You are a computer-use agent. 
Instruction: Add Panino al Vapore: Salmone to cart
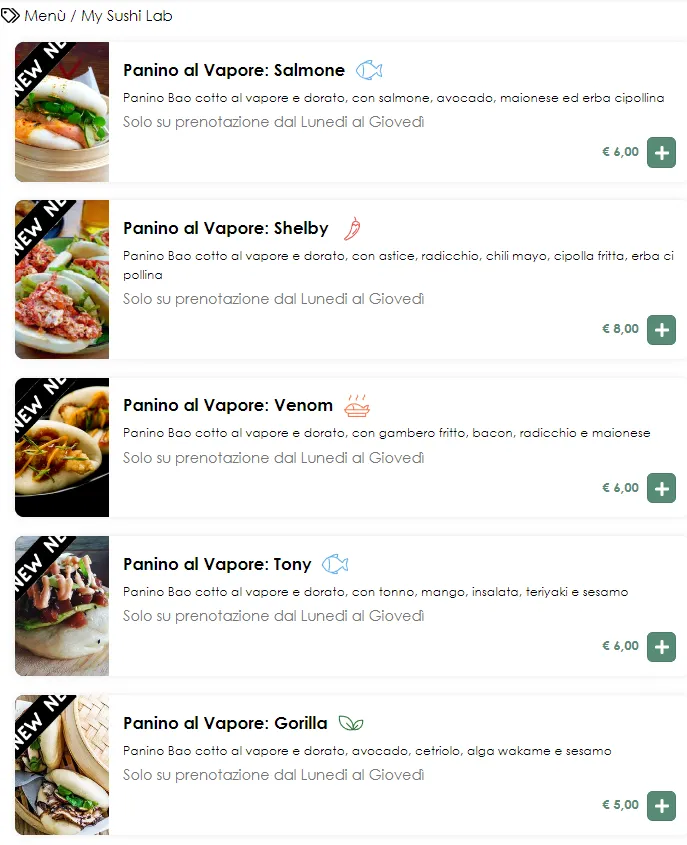click(661, 153)
